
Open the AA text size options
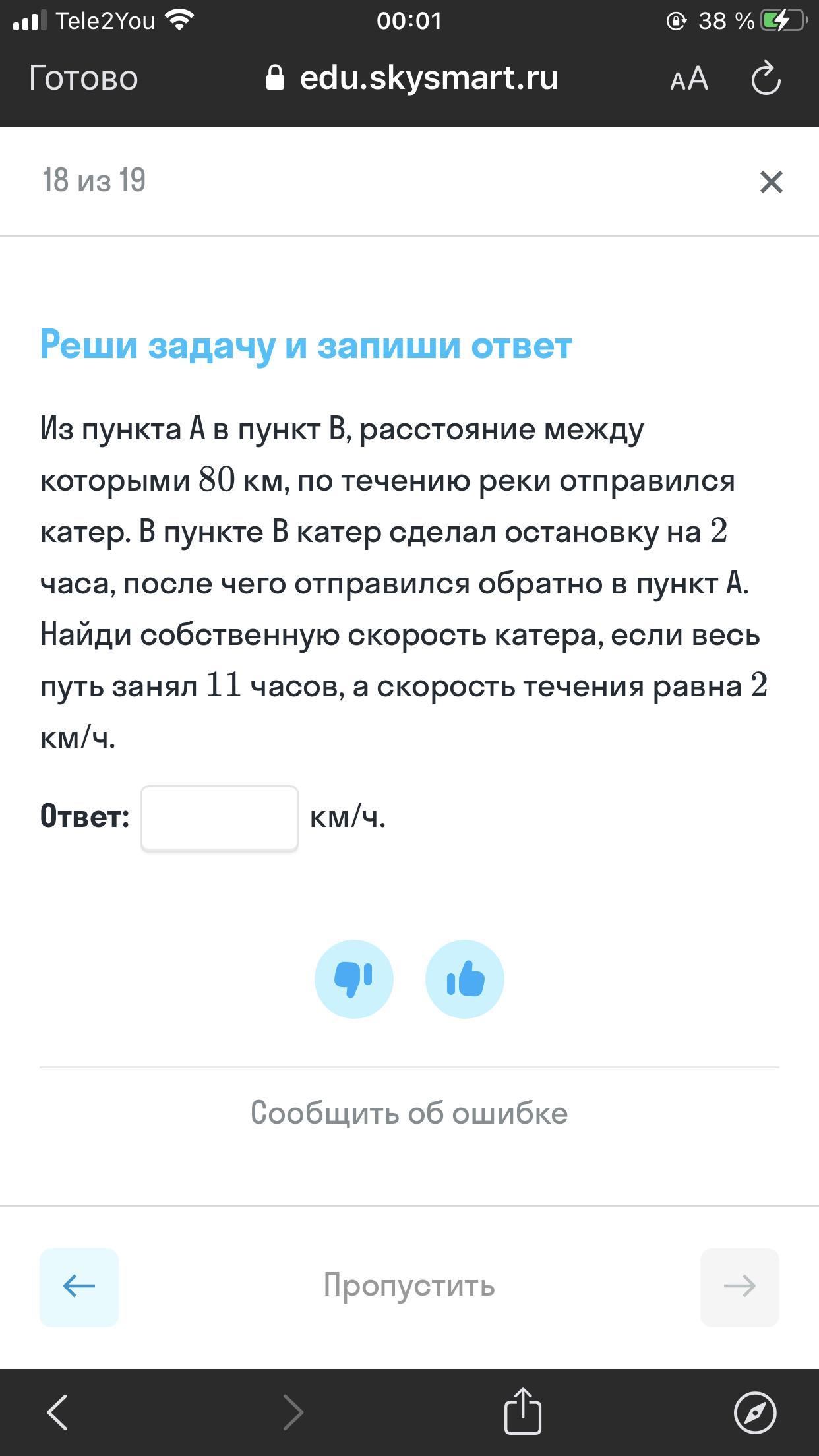[x=689, y=79]
